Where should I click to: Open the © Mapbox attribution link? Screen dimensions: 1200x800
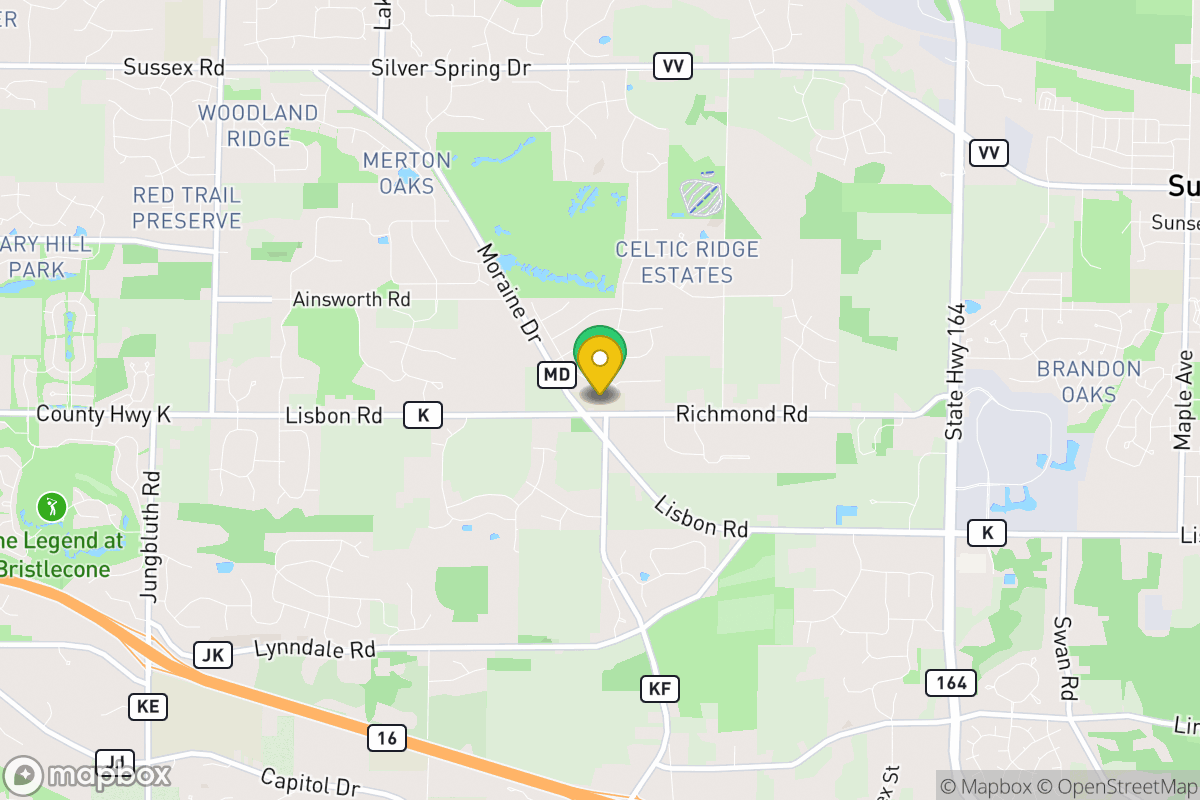pyautogui.click(x=986, y=787)
